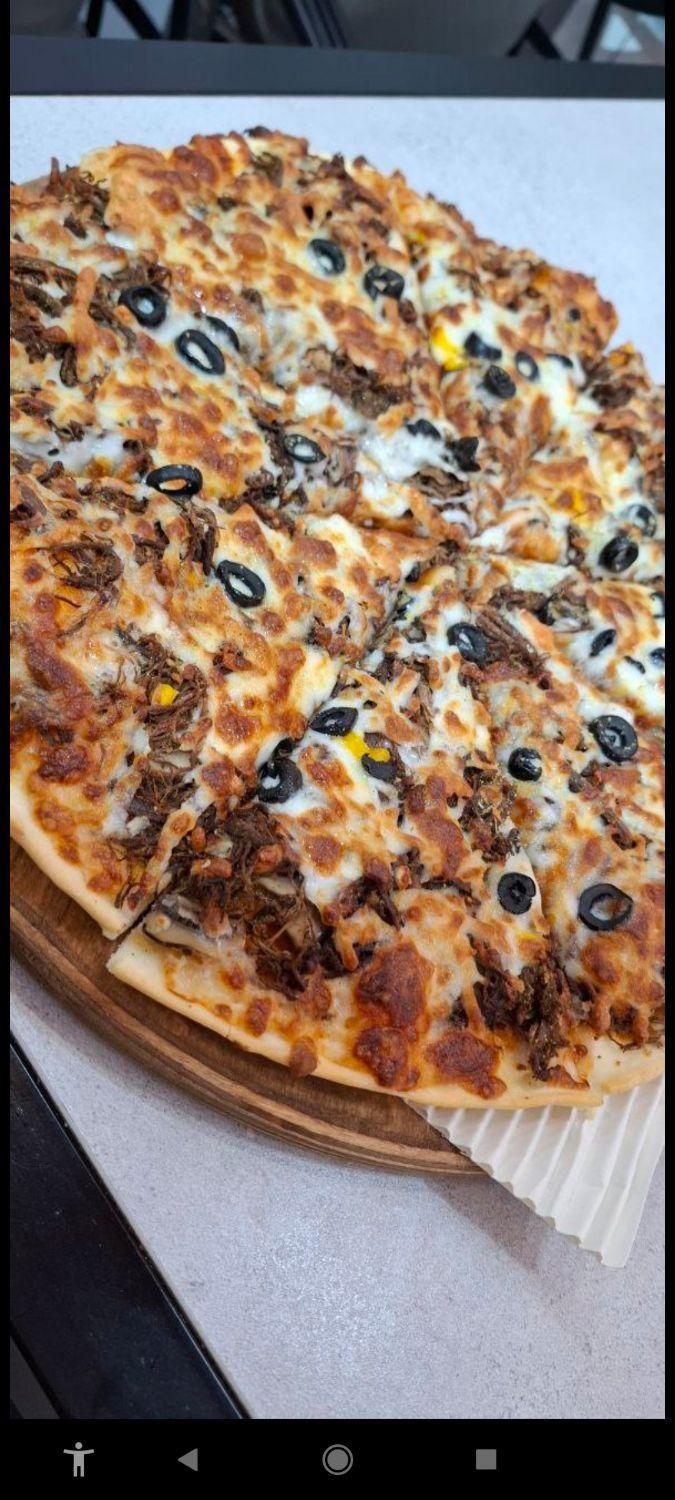Go to the home screen
This screenshot has height=1500, width=675.
click(x=337, y=1459)
